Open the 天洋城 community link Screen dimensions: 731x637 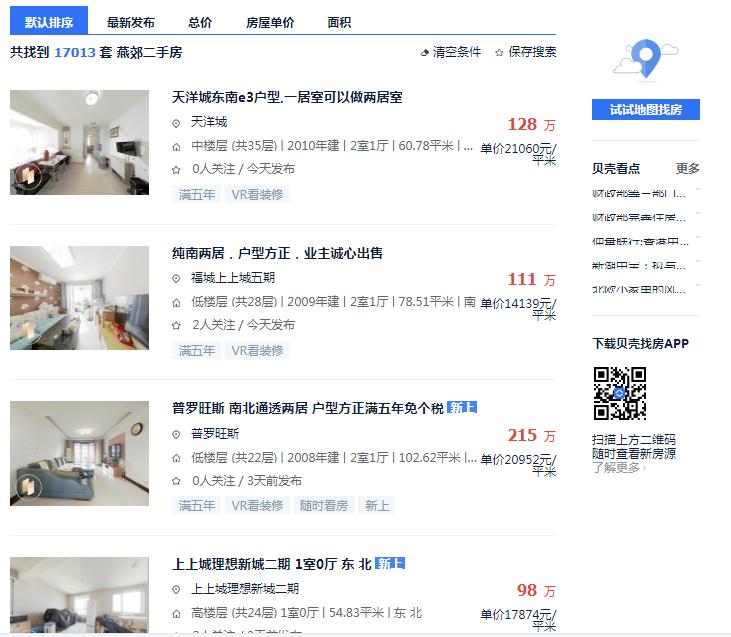[209, 122]
